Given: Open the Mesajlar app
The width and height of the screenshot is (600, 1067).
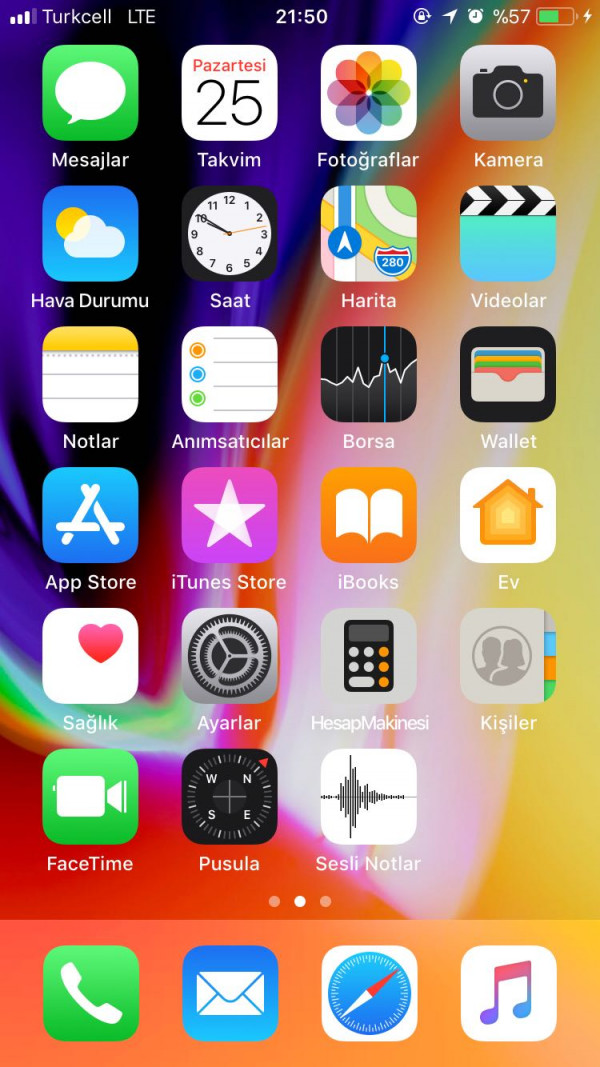Looking at the screenshot, I should click(90, 93).
